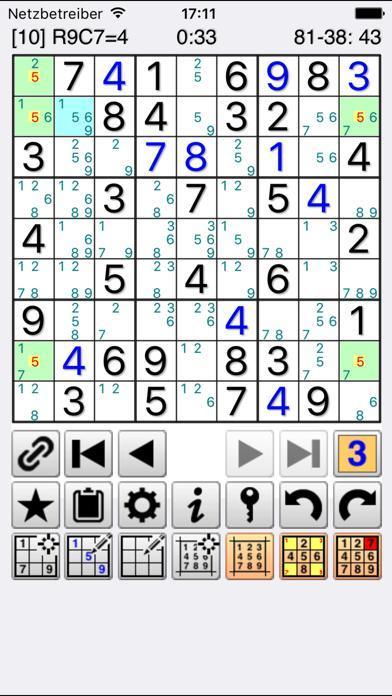Show info with the i button
392x696 pixels.
pos(196,505)
